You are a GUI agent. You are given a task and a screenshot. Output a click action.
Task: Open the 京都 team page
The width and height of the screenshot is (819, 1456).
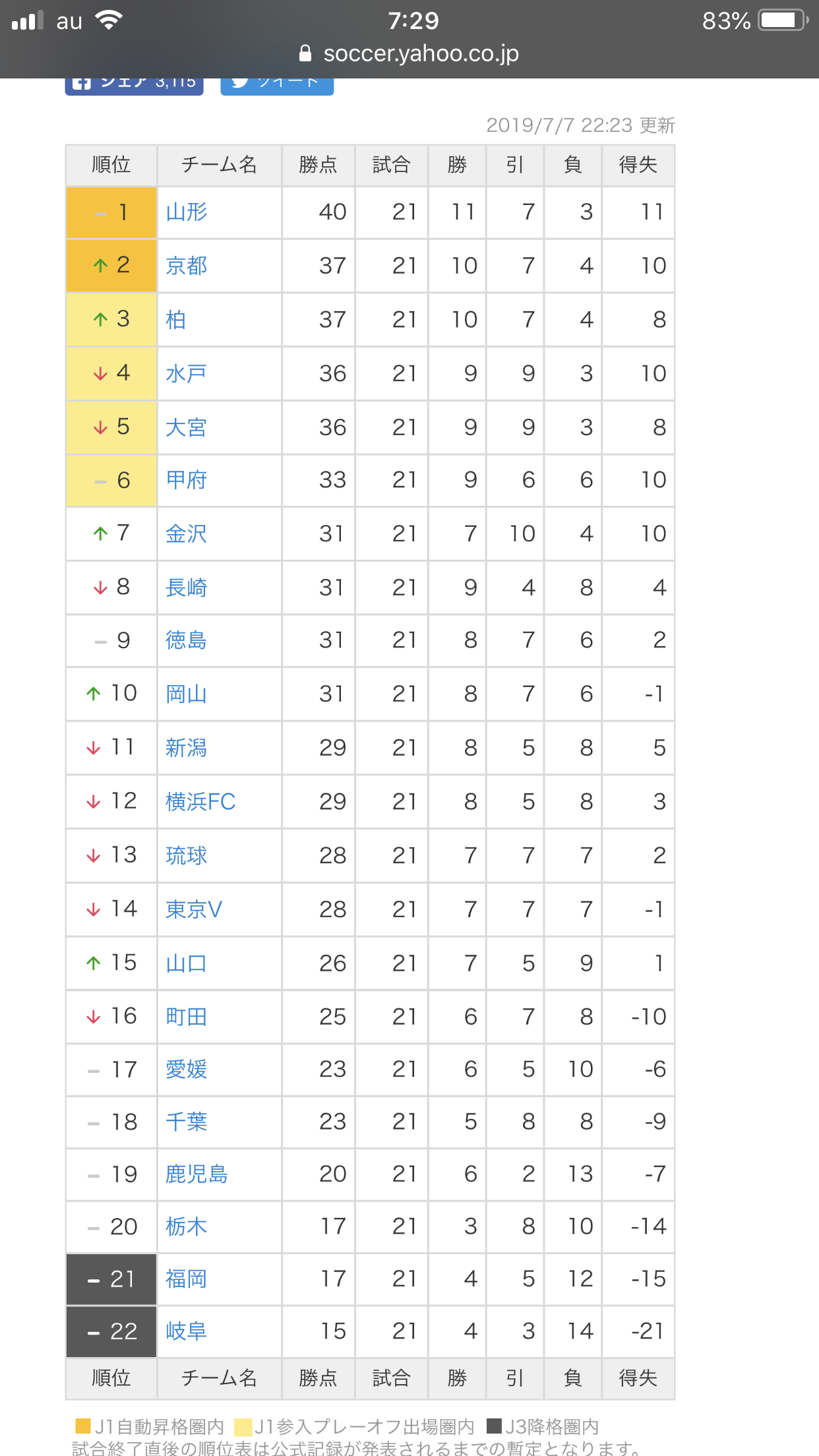[x=187, y=266]
